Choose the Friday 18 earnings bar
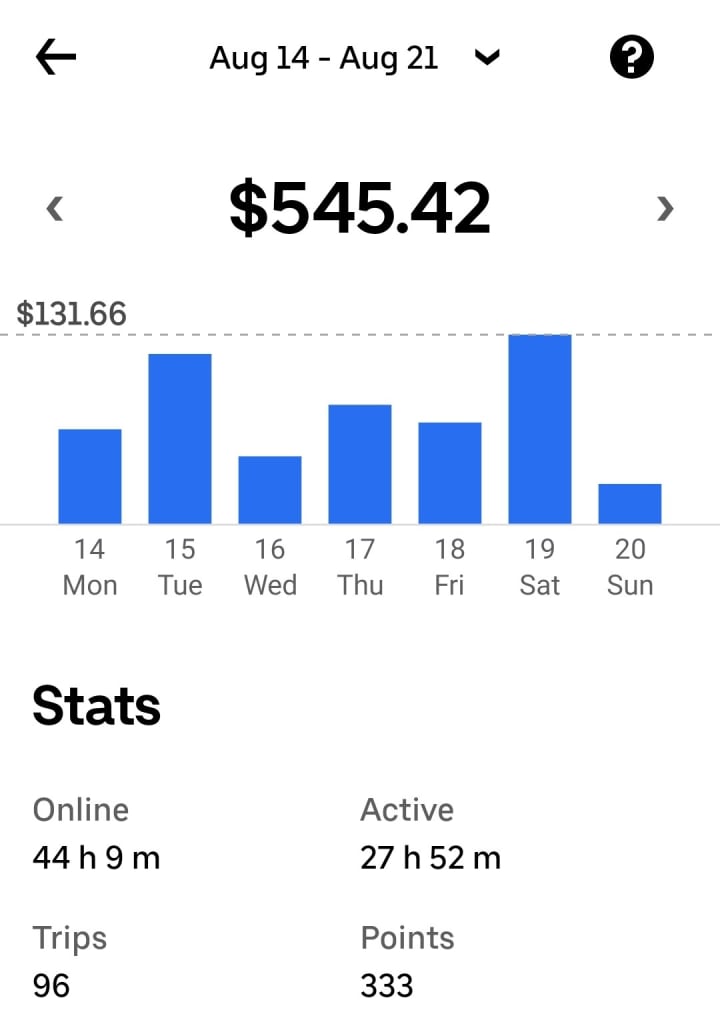This screenshot has width=720, height=1022. click(450, 473)
